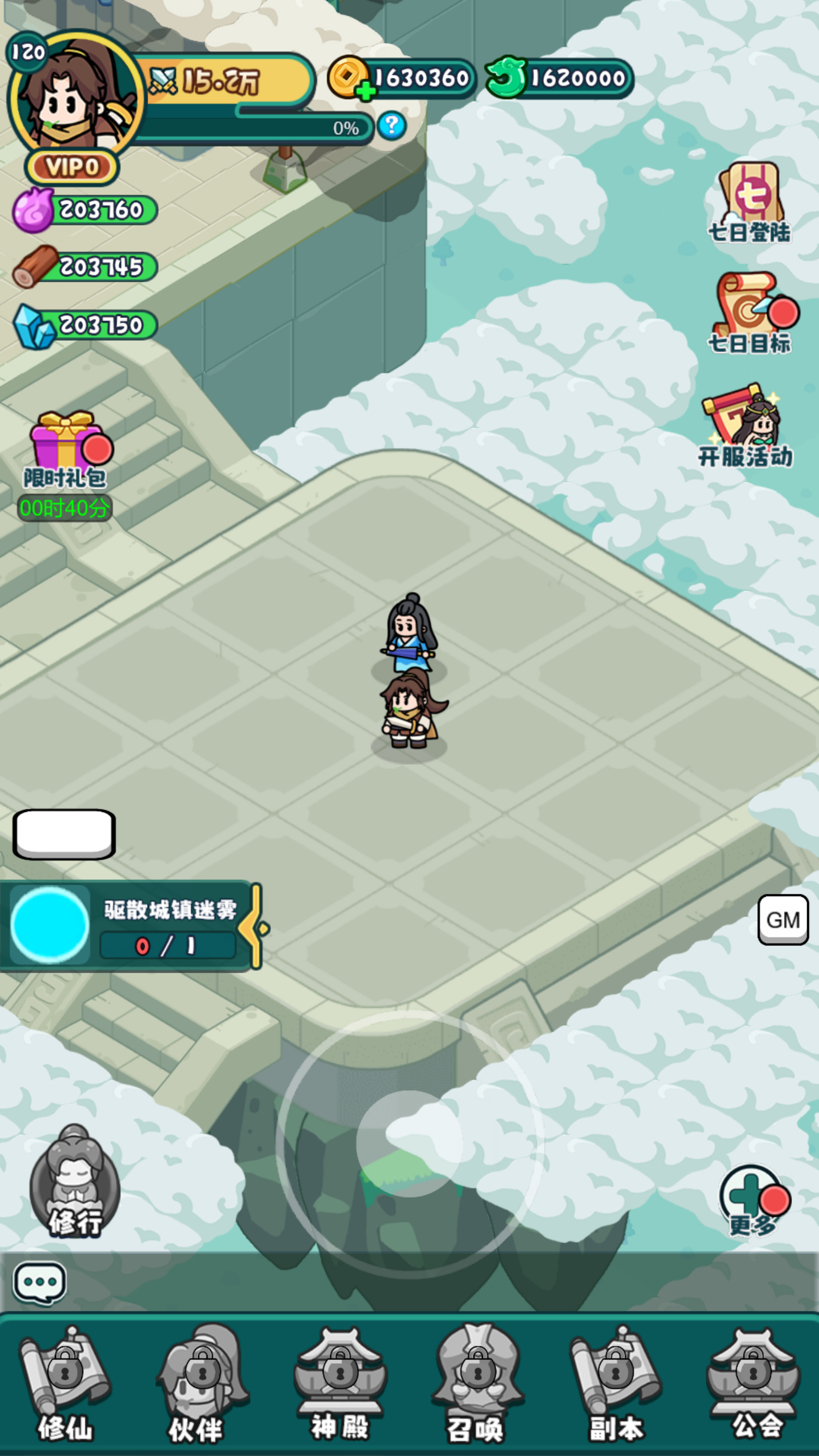Open 开服活动 server launch event
The height and width of the screenshot is (1456, 819).
[746, 427]
